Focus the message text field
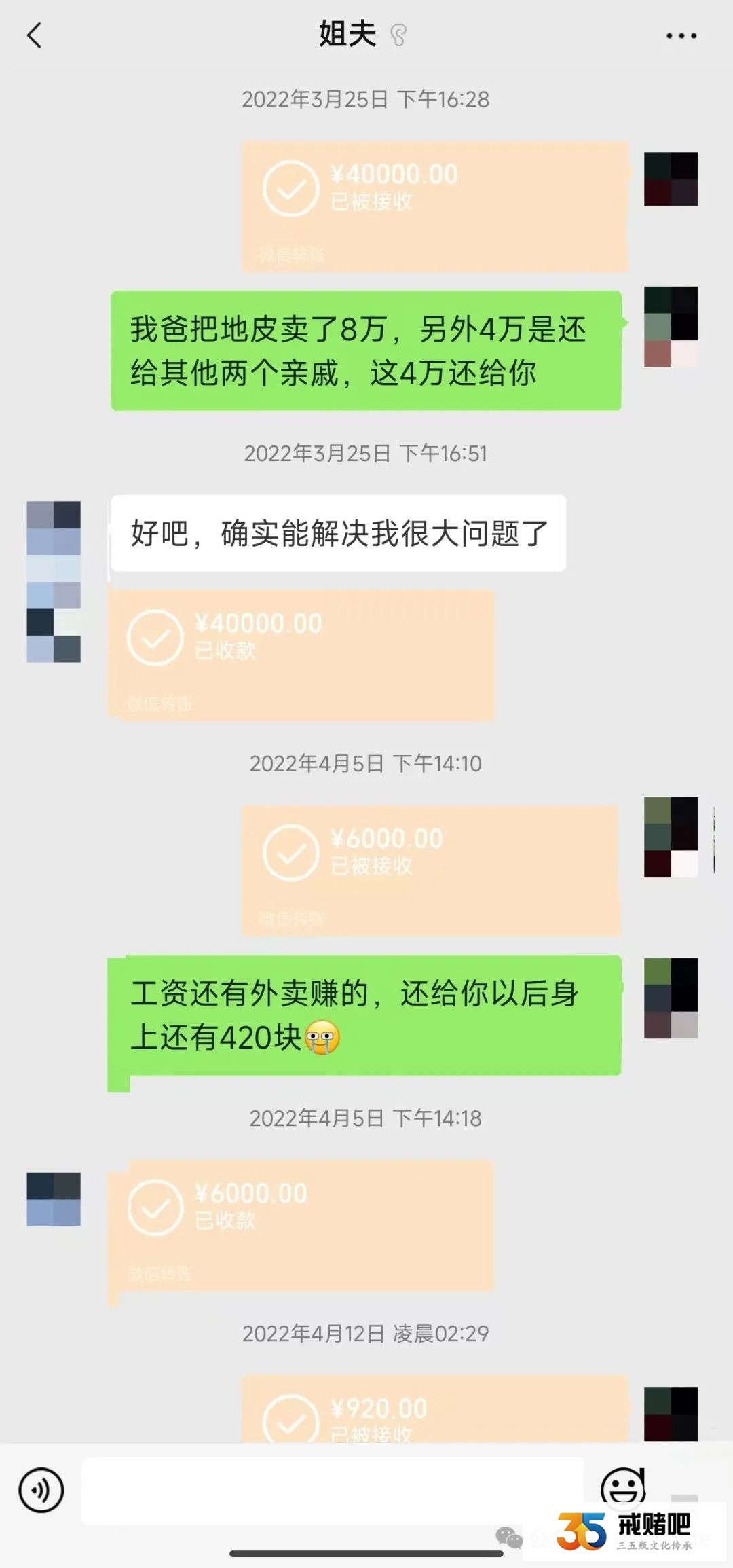 pyautogui.click(x=333, y=1491)
